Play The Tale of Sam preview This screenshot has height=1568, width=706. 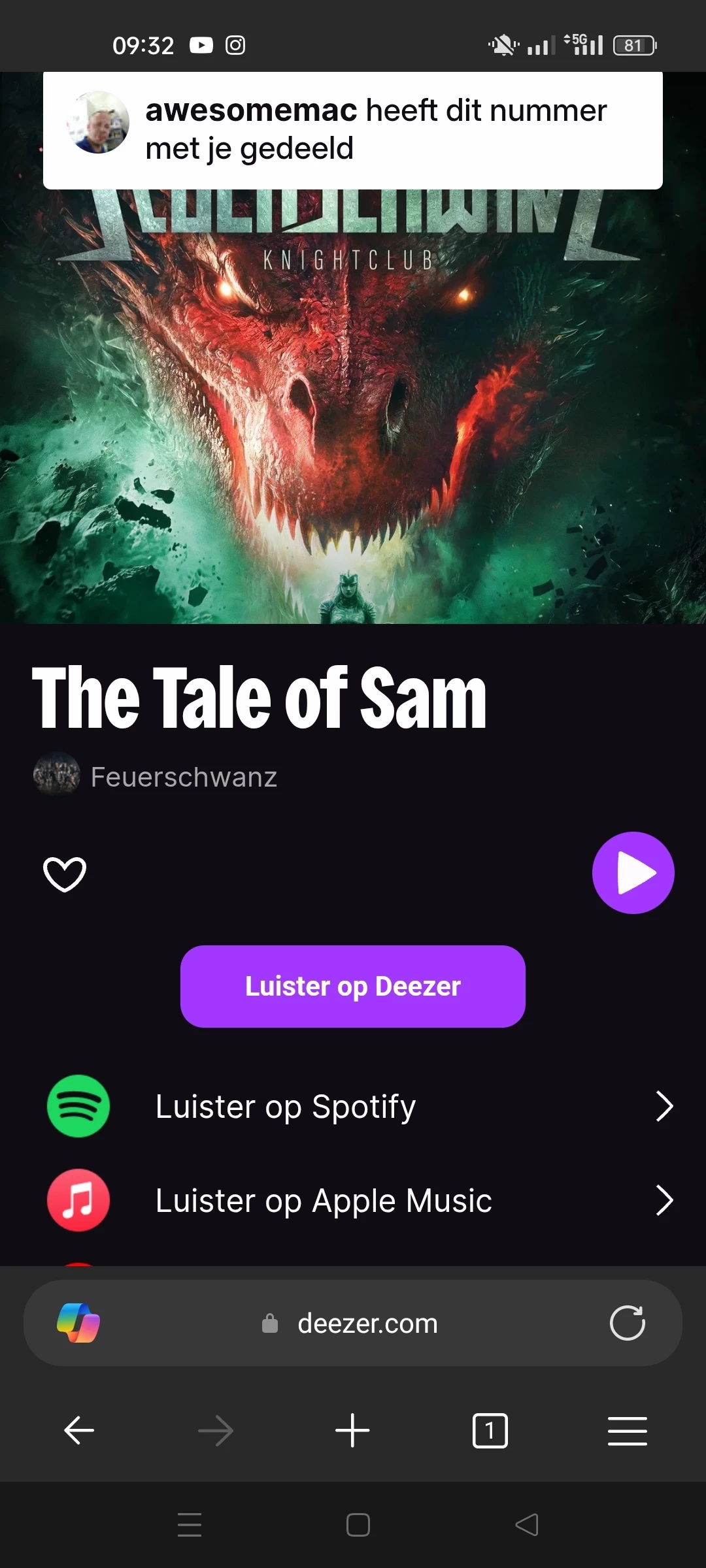(x=633, y=873)
